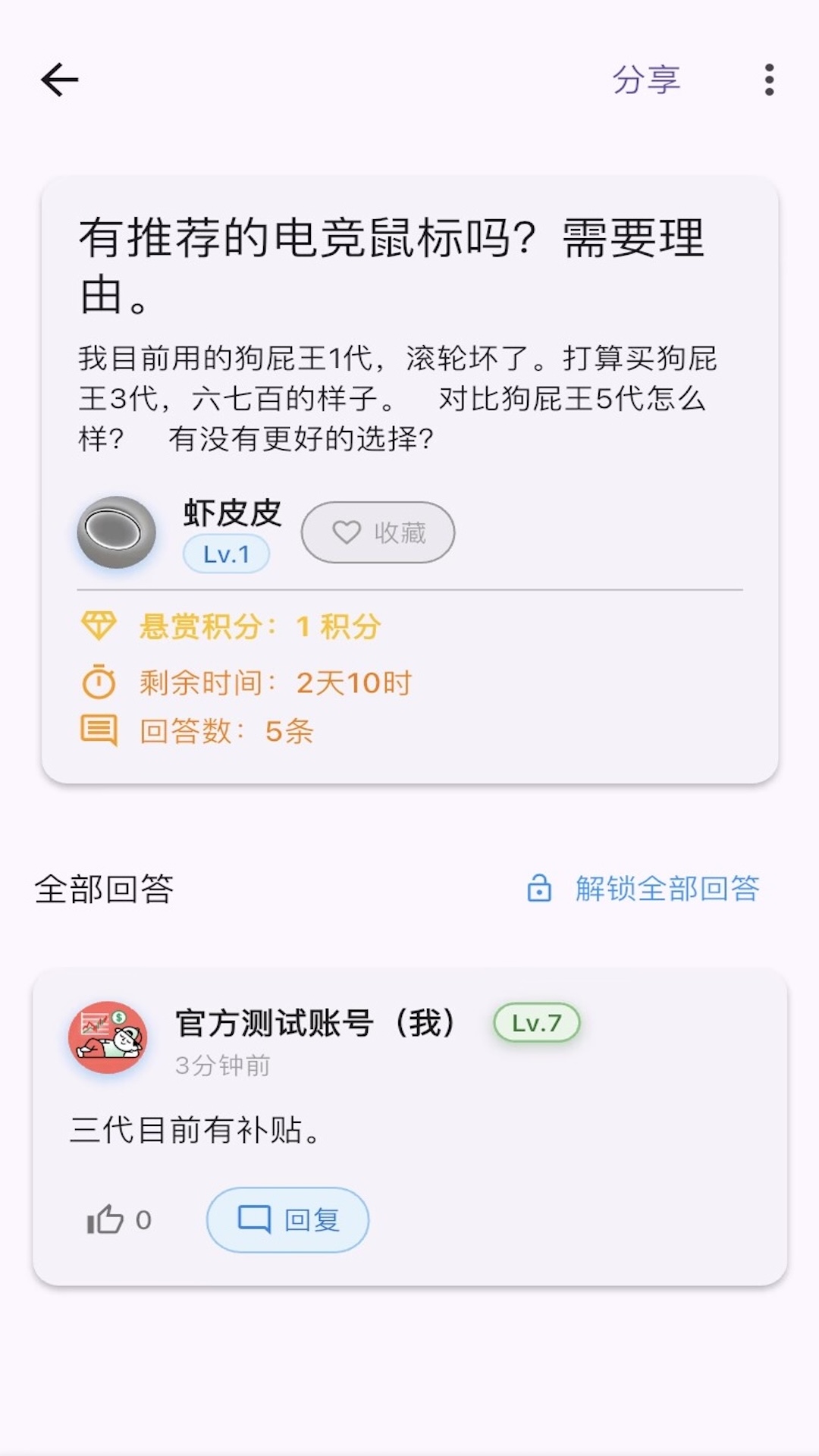
Task: Tap the comment icon beside answer count
Action: (x=98, y=731)
